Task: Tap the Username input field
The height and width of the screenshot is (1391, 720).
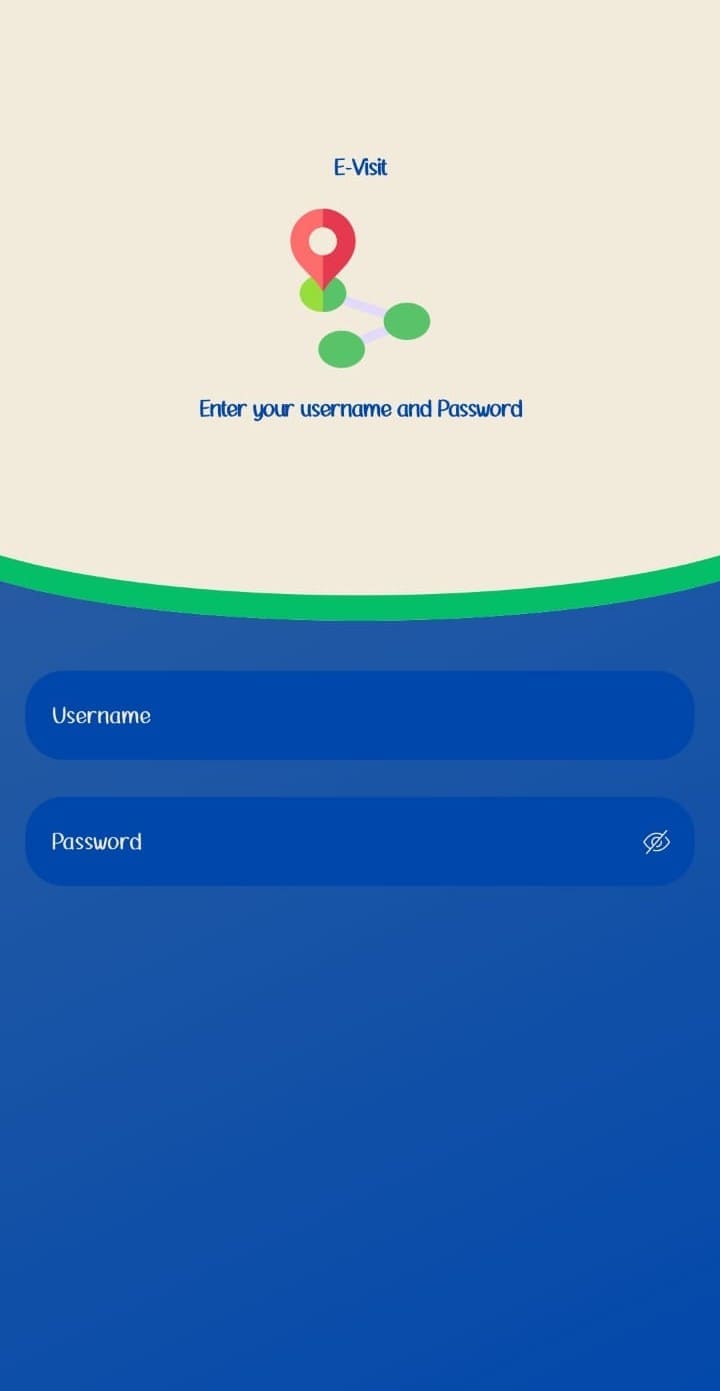Action: 360,715
